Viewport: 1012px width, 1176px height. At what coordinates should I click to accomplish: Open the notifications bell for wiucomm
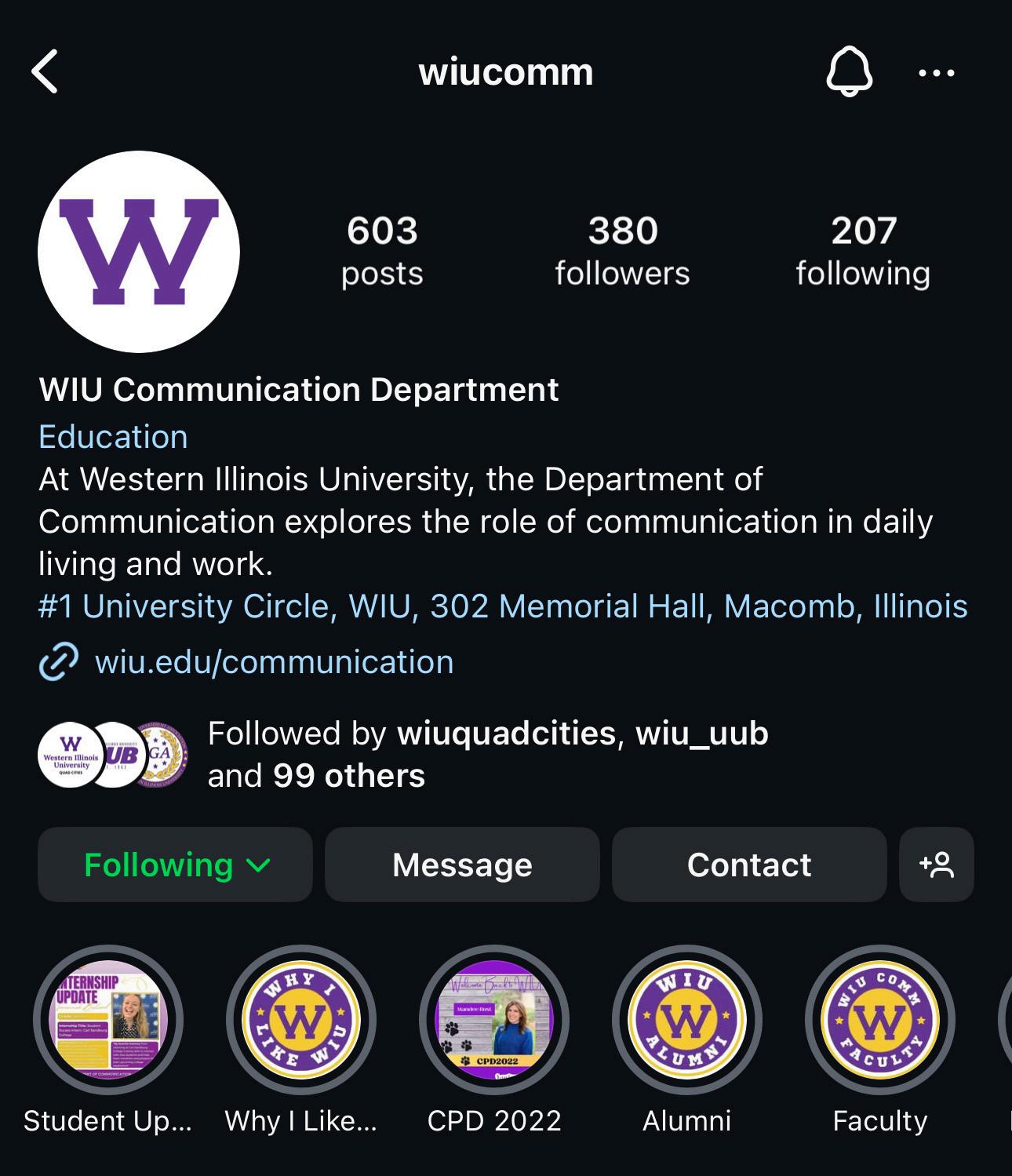click(849, 72)
